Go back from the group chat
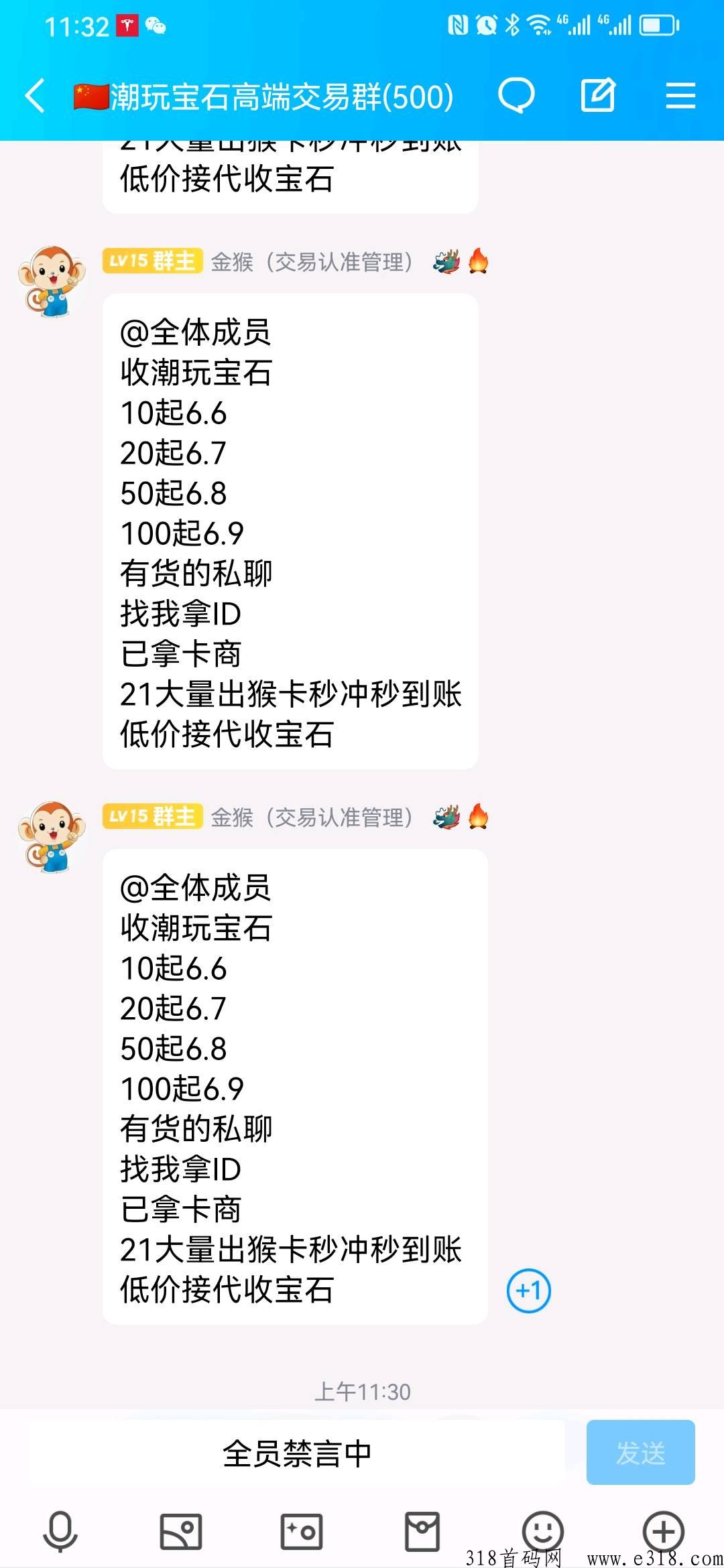724x1568 pixels. (35, 95)
